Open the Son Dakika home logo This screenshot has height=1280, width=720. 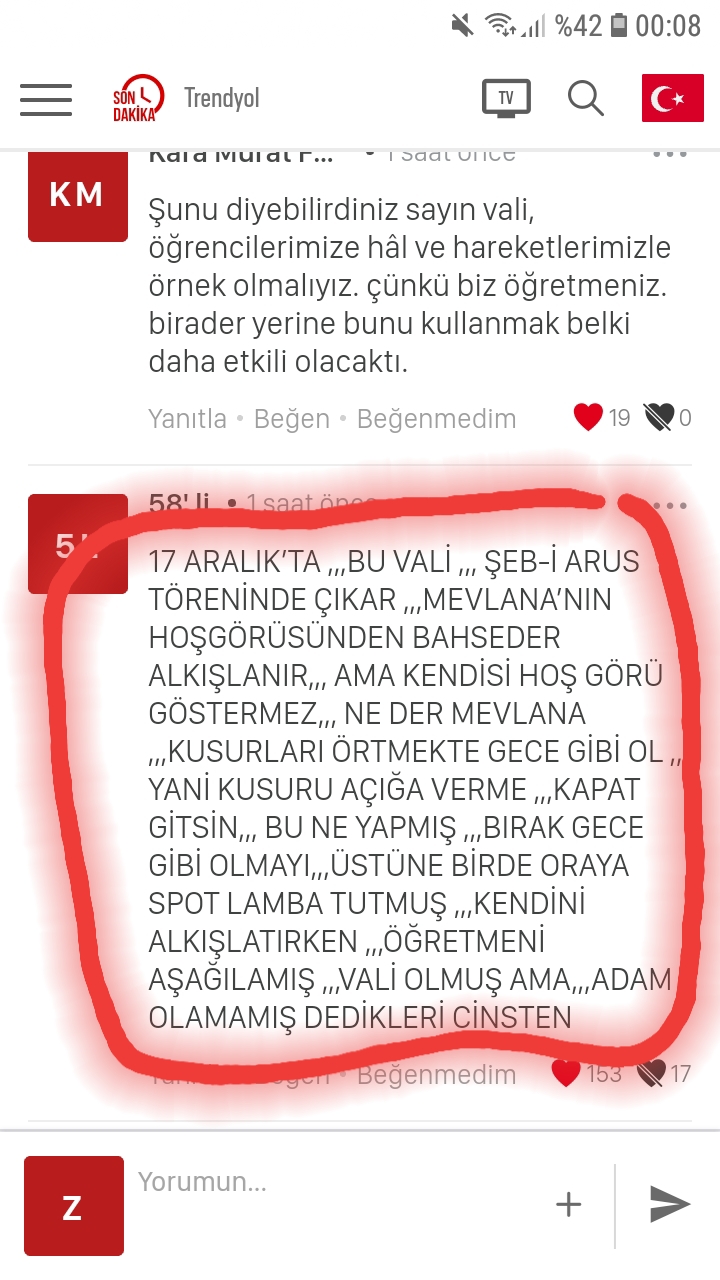[x=137, y=99]
